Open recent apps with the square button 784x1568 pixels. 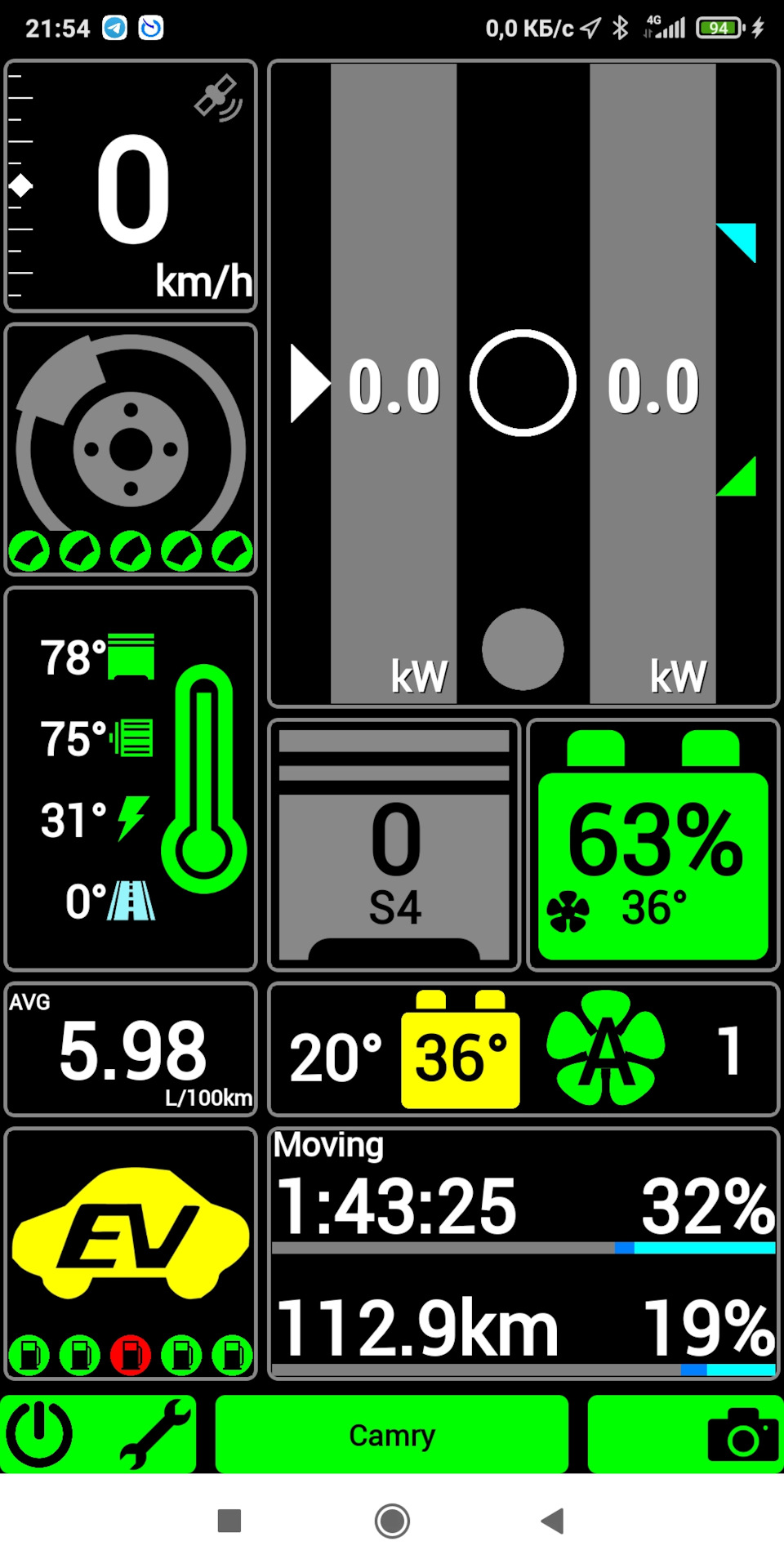(x=229, y=1521)
